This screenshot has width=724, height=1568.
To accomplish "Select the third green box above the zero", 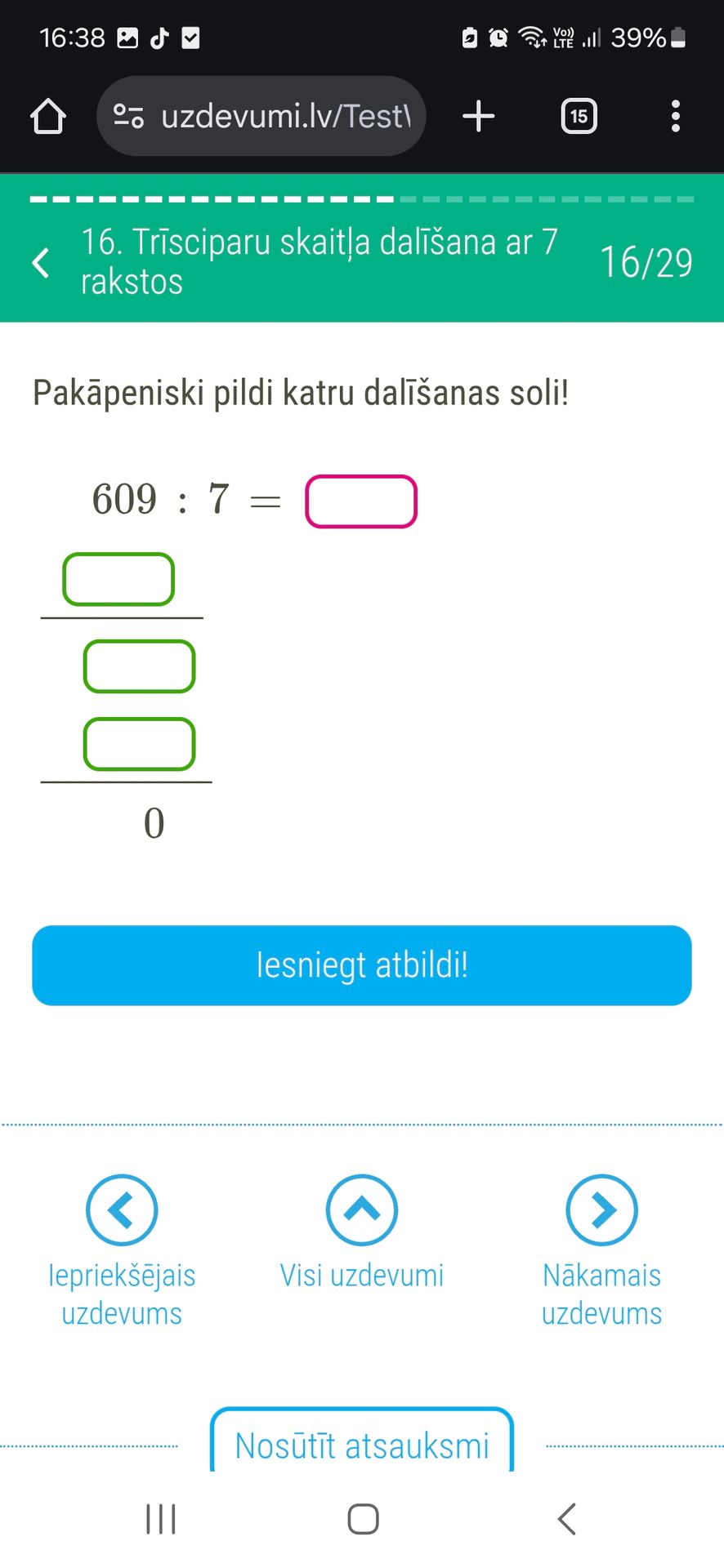I will tap(140, 744).
